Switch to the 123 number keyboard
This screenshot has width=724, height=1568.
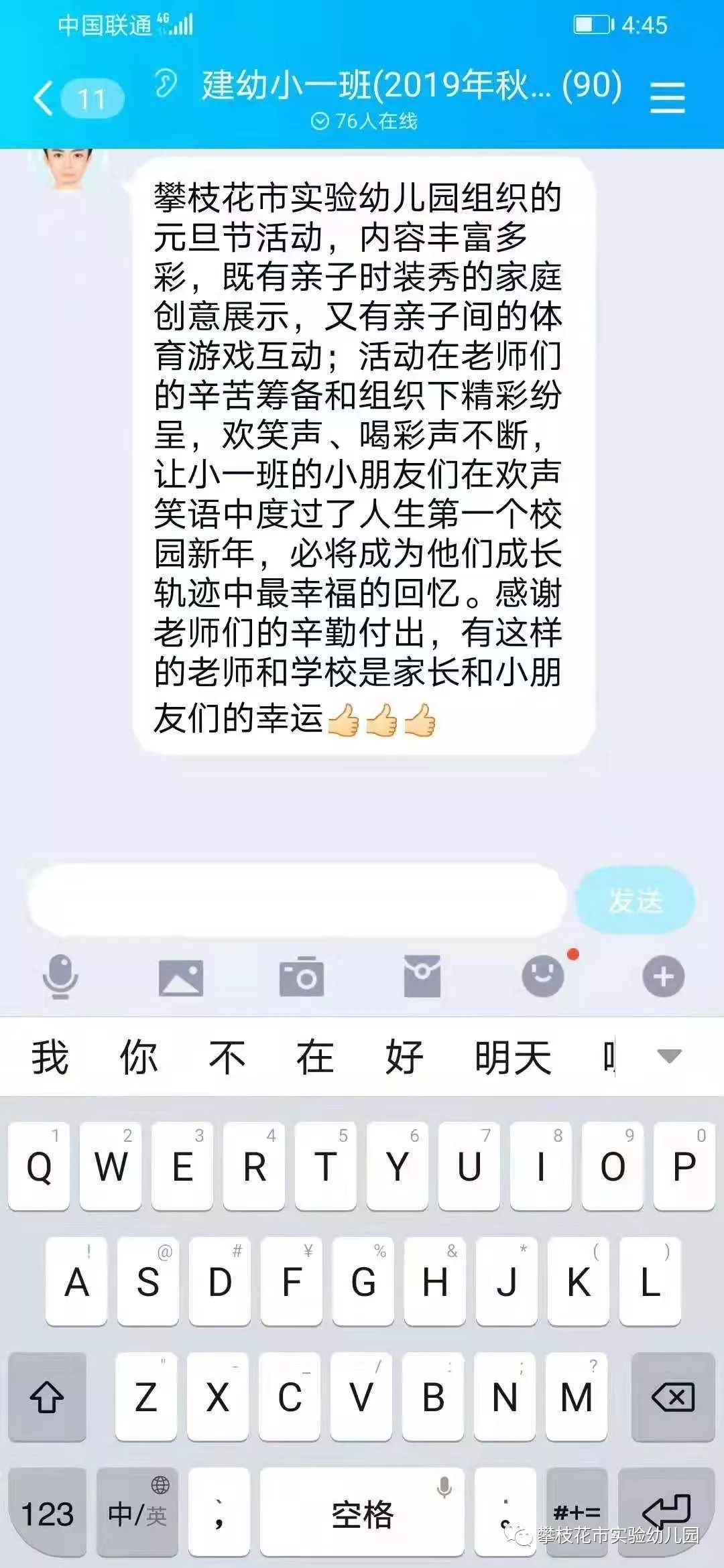point(47,1512)
